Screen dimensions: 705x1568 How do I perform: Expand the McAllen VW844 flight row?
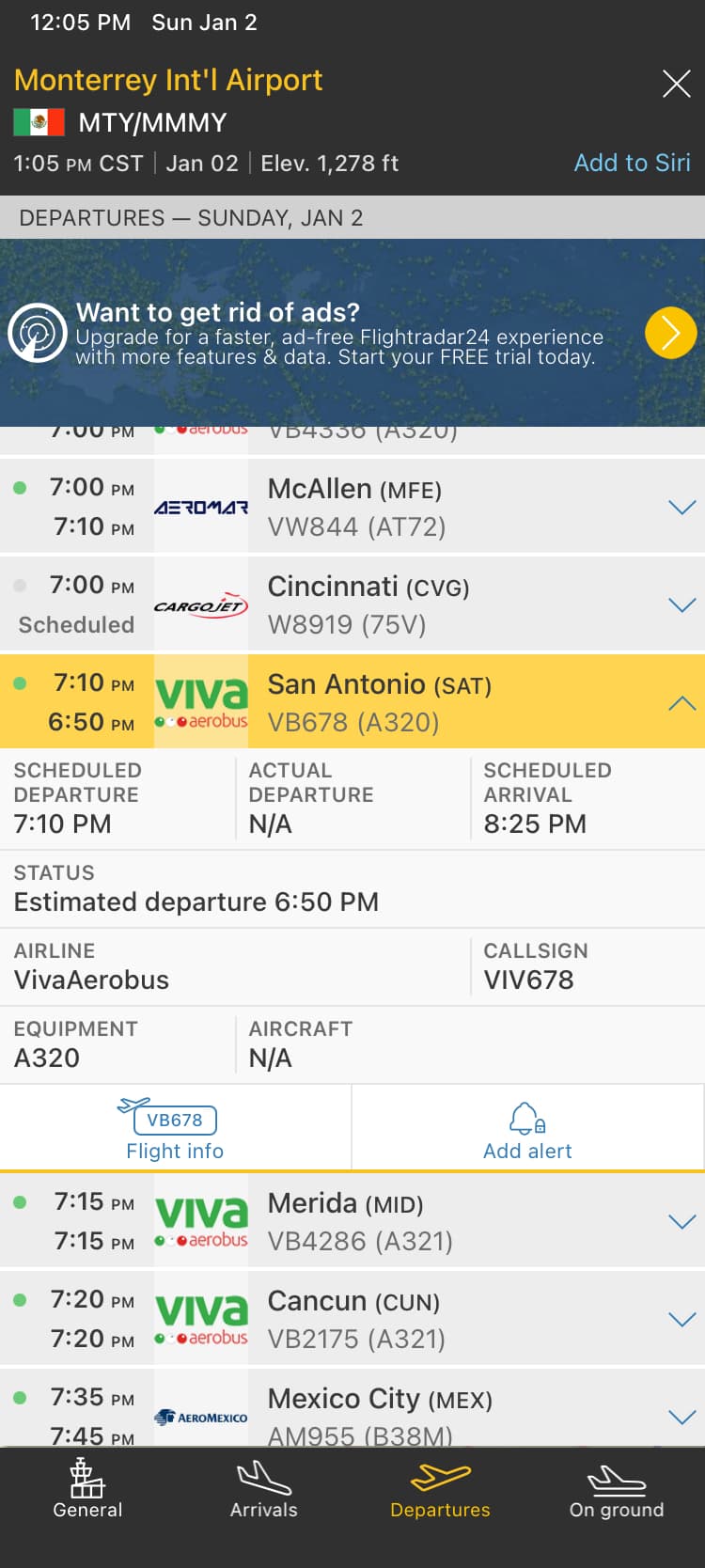click(681, 508)
